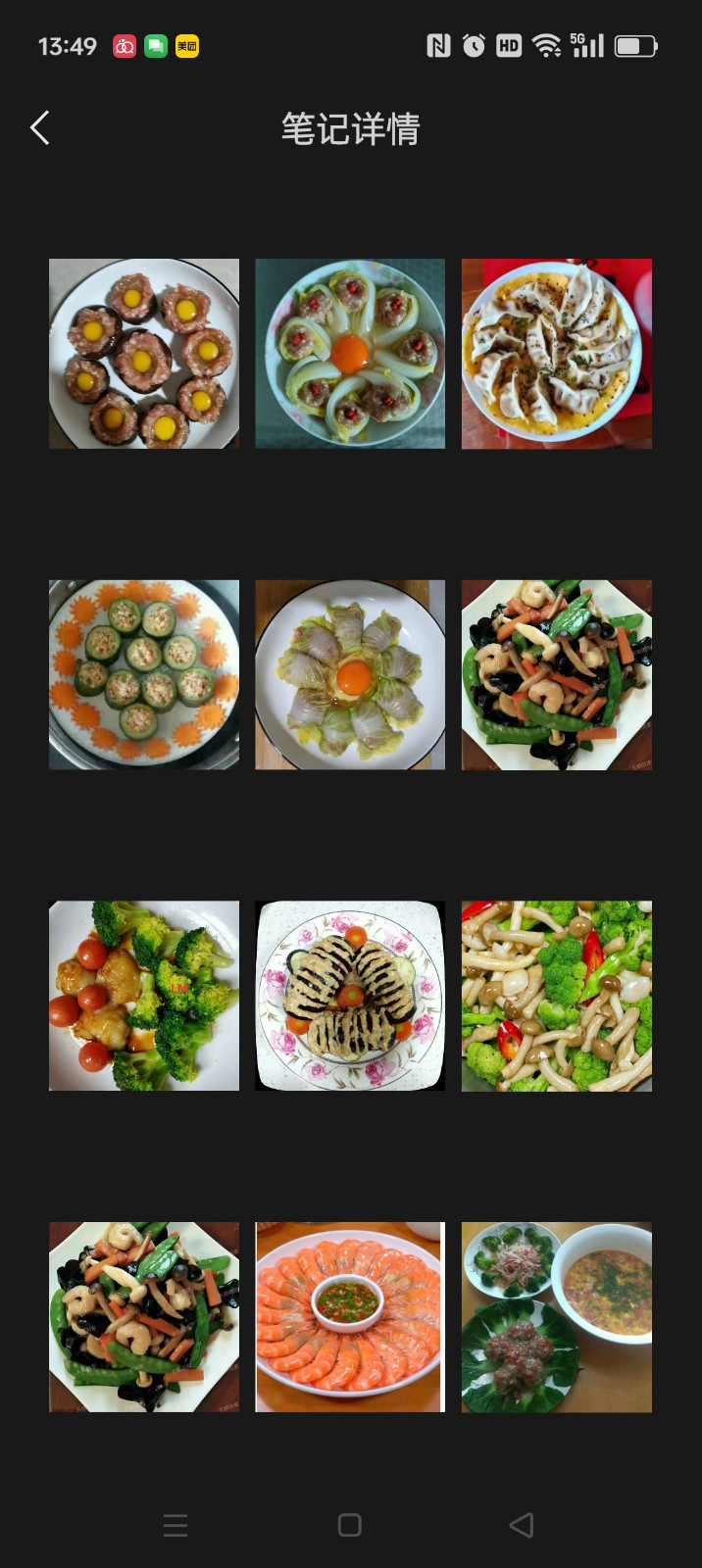Screen dimensions: 702x1568
Task: Open the stuffed cucumber rings photo
Action: 144,675
